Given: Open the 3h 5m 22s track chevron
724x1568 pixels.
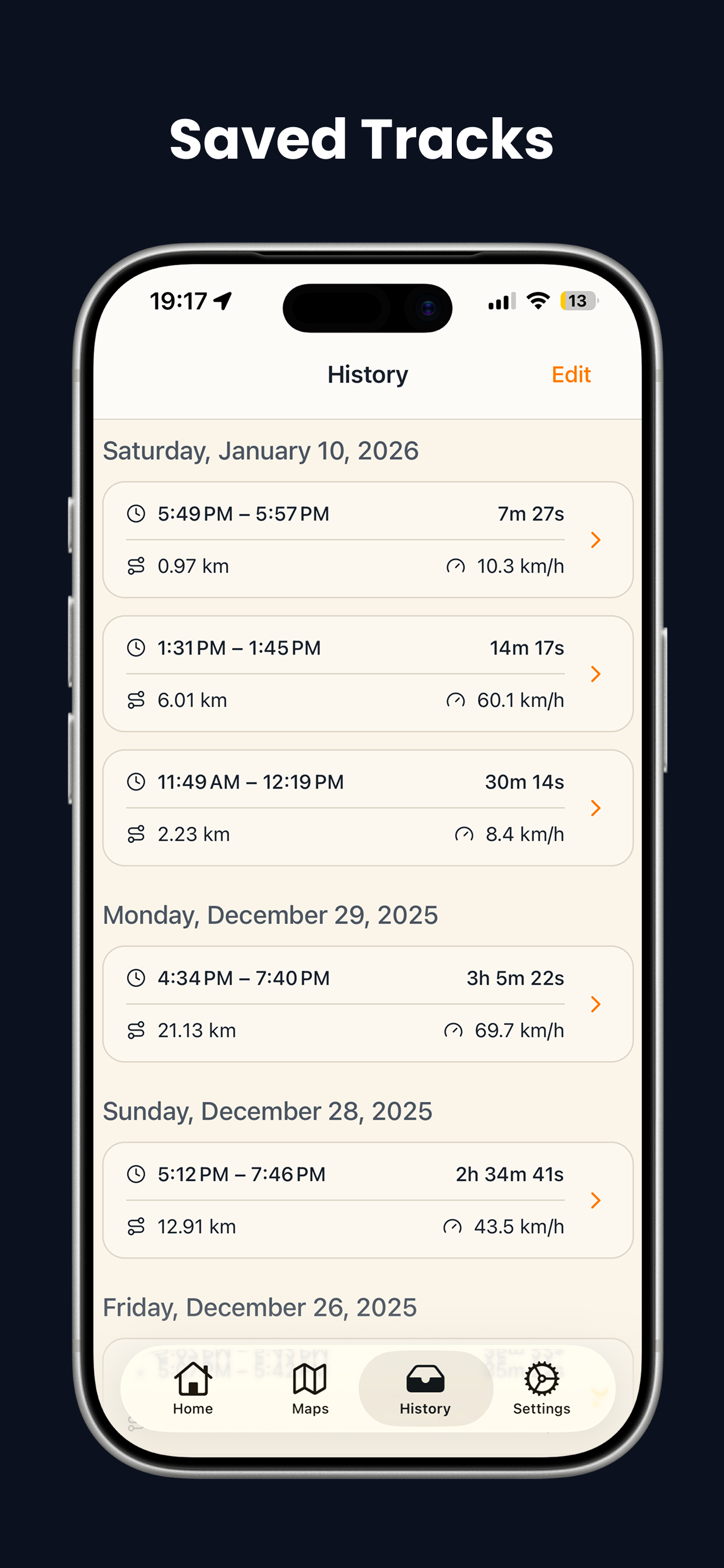Looking at the screenshot, I should click(595, 1005).
